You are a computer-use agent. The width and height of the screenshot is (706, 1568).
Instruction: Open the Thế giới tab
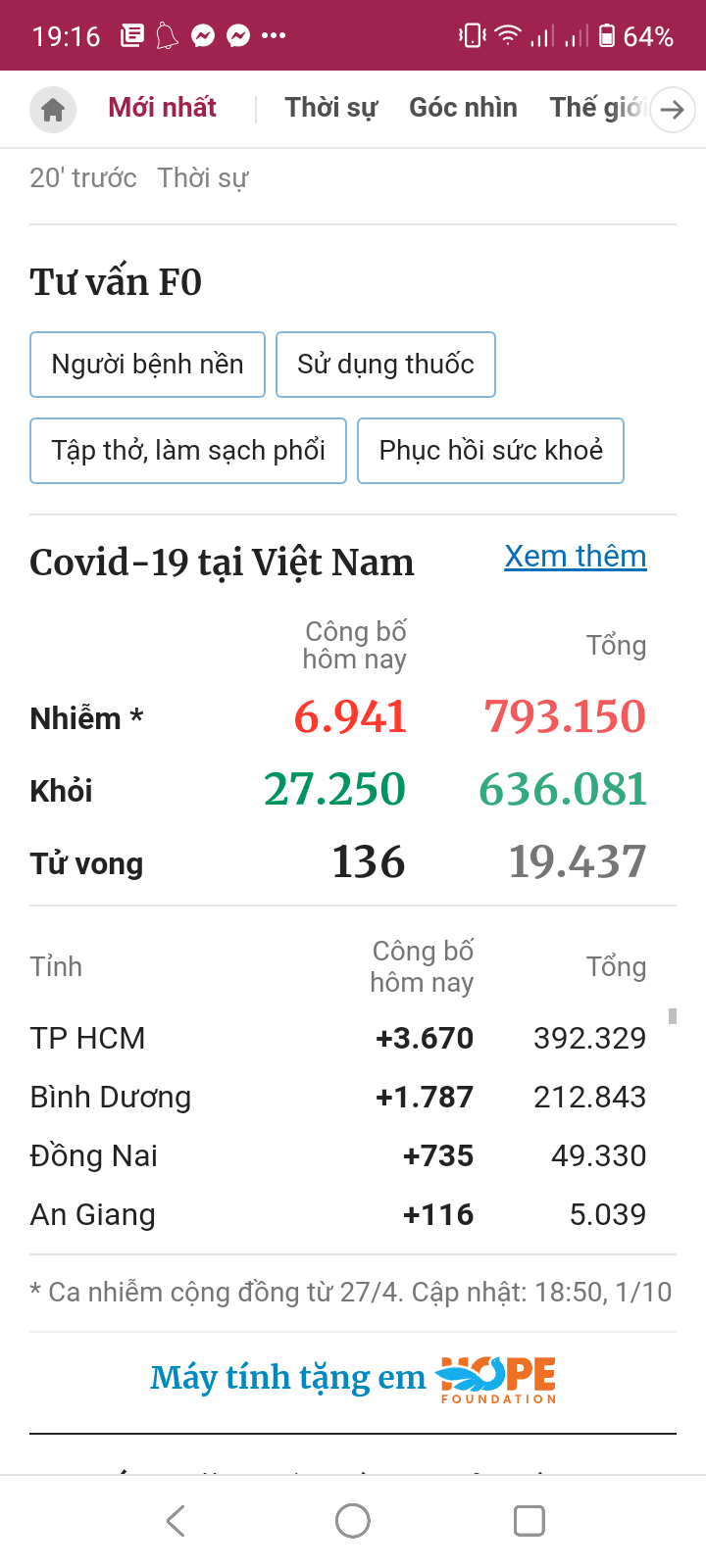595,108
